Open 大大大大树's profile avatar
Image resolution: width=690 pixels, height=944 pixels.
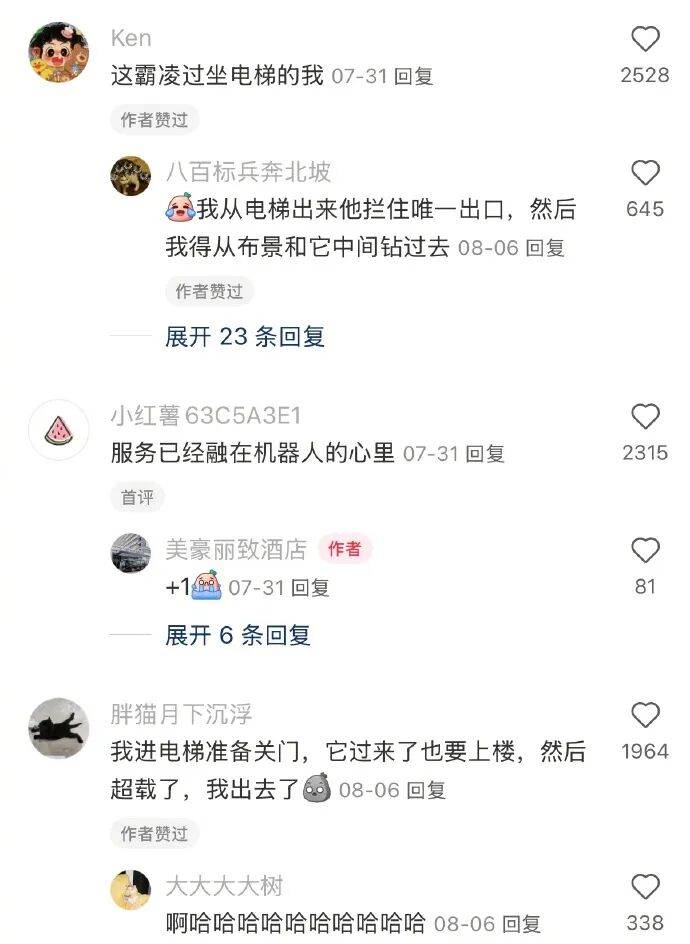pyautogui.click(x=130, y=890)
